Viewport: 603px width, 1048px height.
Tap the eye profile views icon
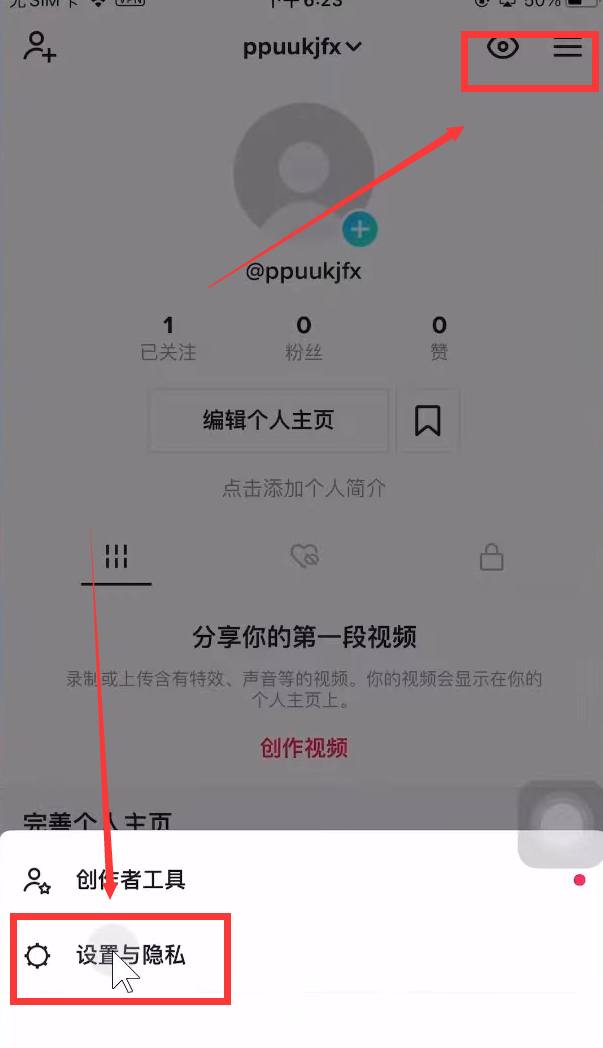click(502, 47)
